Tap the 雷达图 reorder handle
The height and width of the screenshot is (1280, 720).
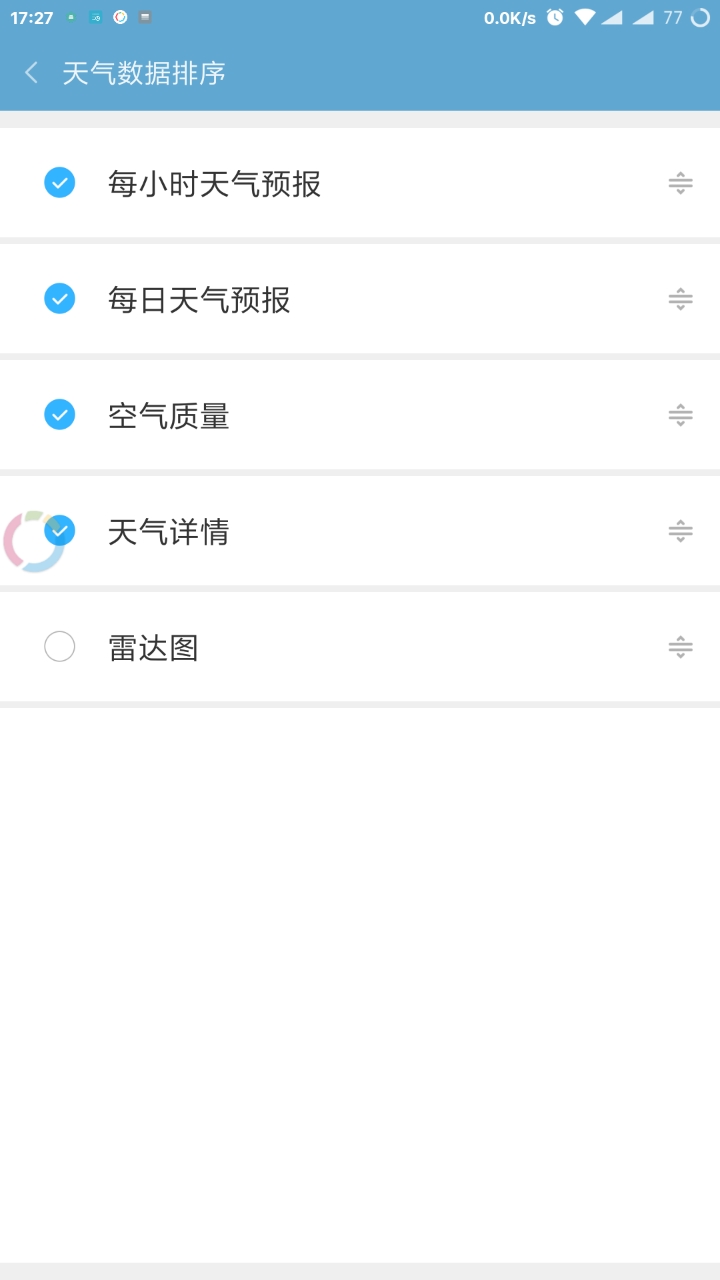(680, 647)
